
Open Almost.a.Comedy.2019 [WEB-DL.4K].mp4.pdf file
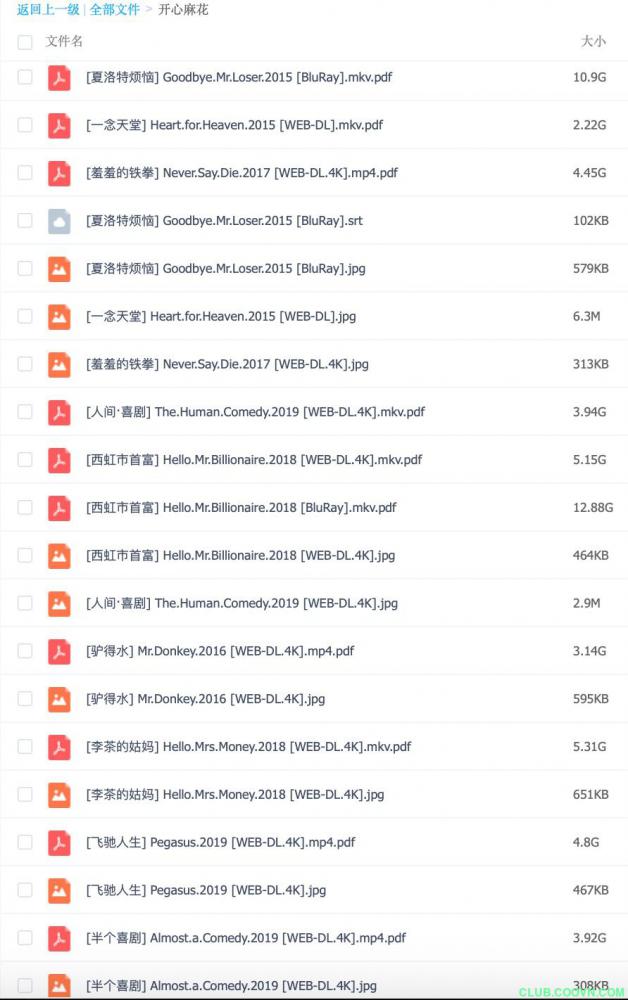(x=246, y=938)
